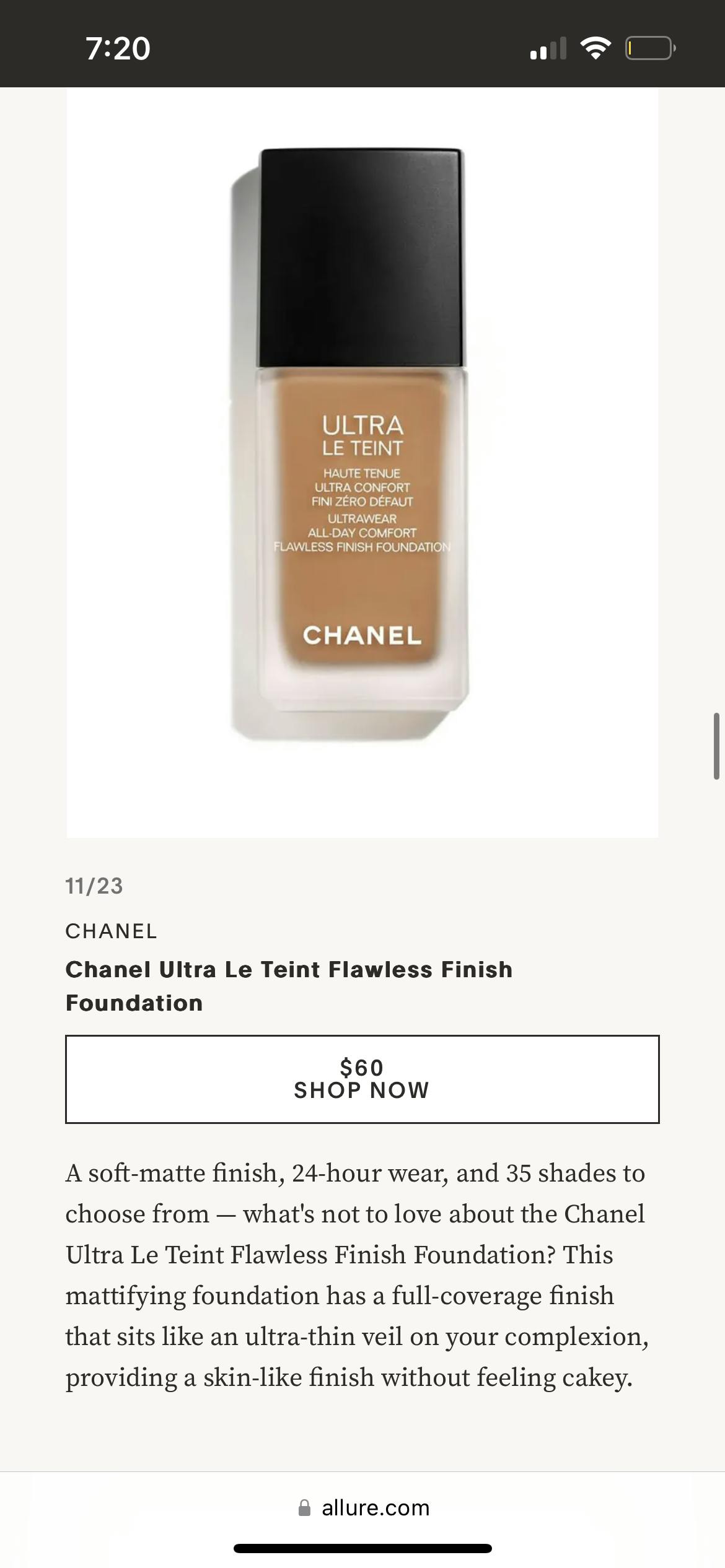Tap the allure.com address bar
The height and width of the screenshot is (1568, 725).
(x=364, y=1507)
